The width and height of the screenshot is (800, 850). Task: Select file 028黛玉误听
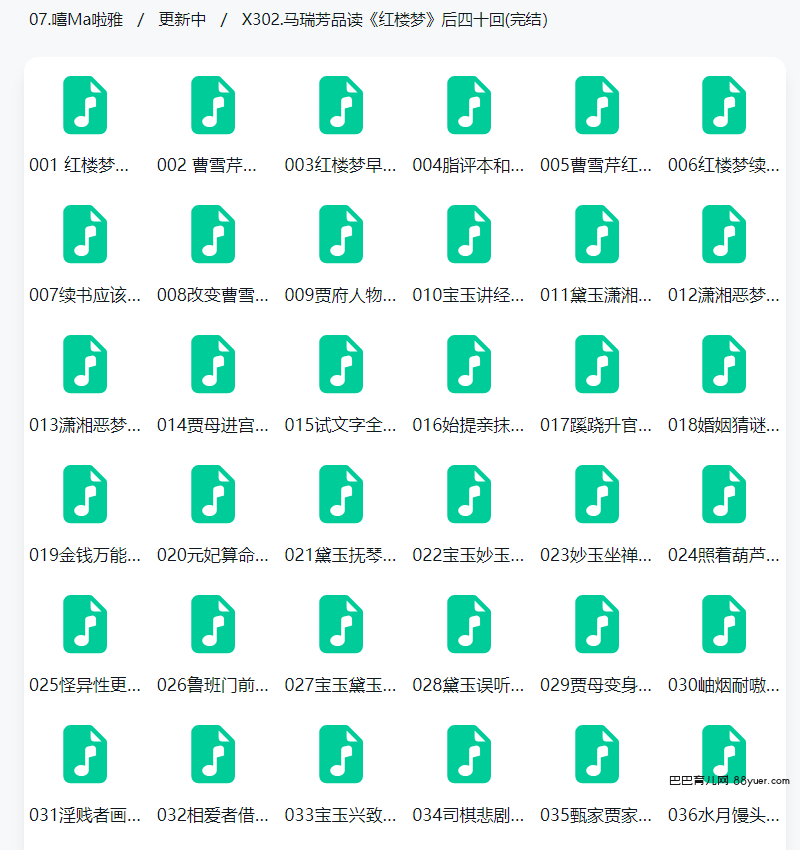pos(469,625)
